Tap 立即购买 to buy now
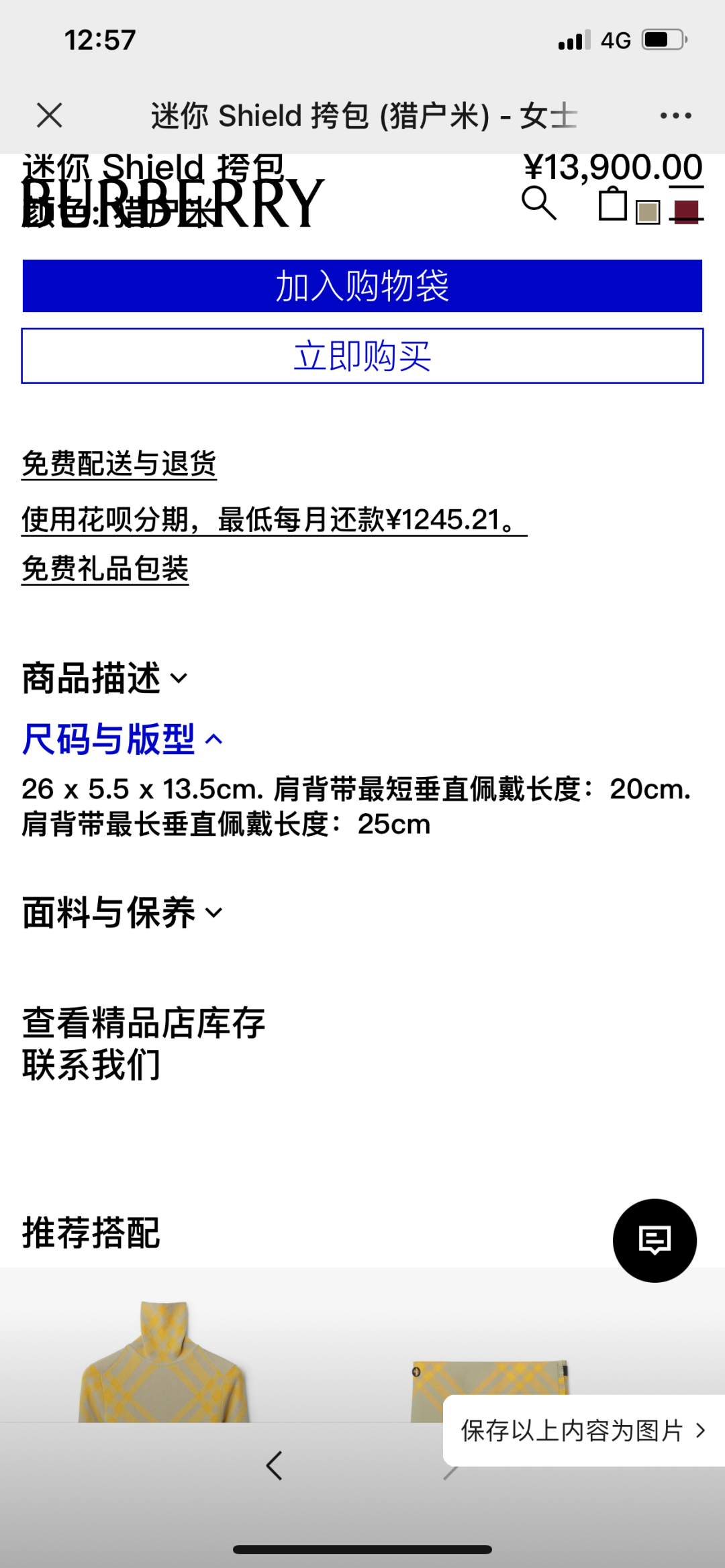Viewport: 725px width, 1568px height. tap(362, 356)
